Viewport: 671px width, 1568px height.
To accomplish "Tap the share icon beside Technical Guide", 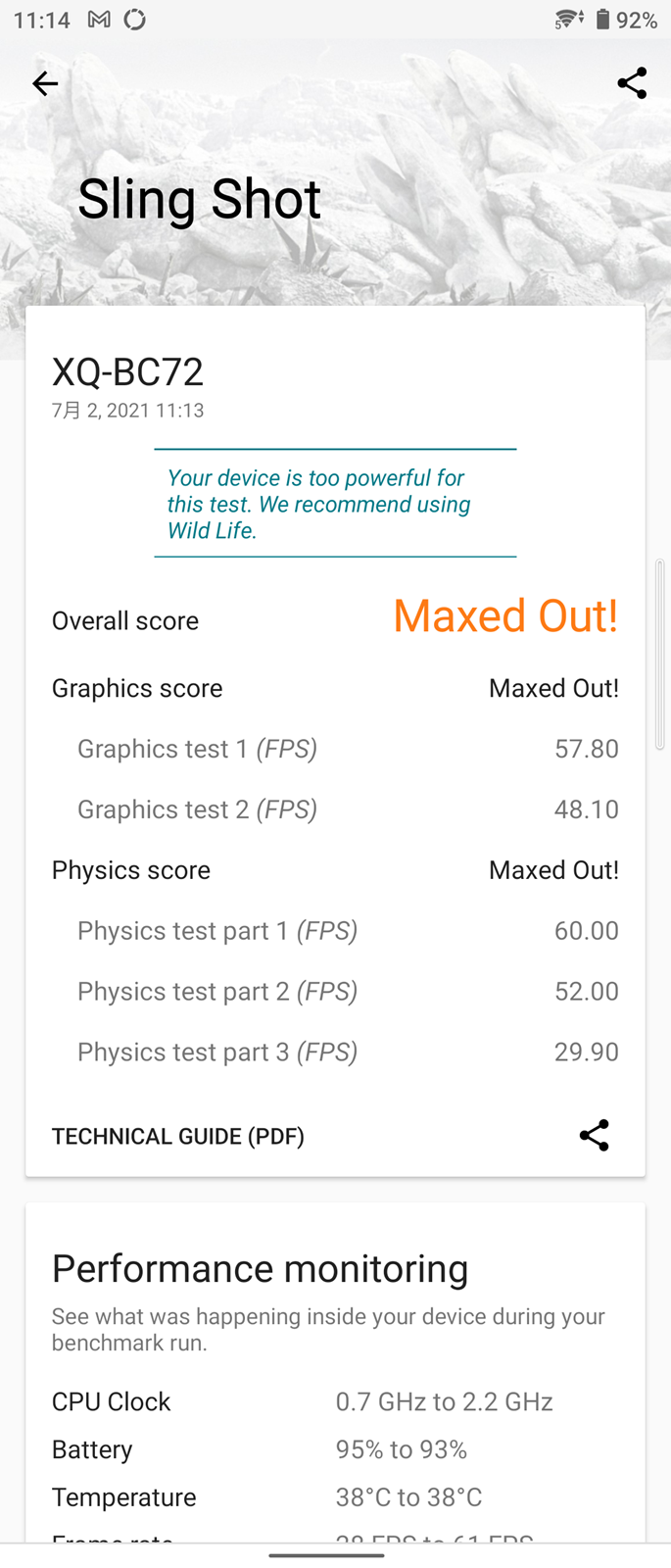I will (594, 1135).
